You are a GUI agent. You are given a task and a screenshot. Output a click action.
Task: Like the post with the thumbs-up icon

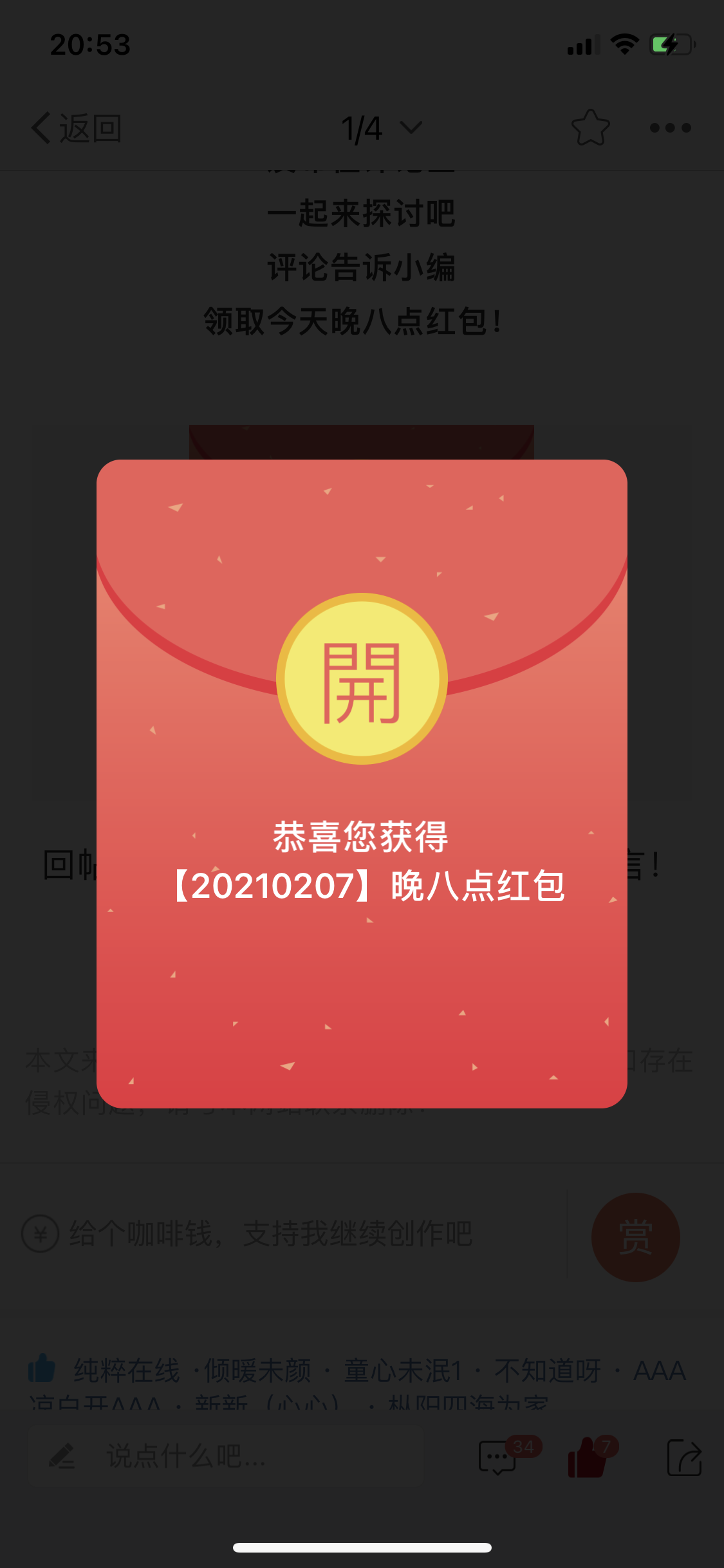pos(588,1457)
